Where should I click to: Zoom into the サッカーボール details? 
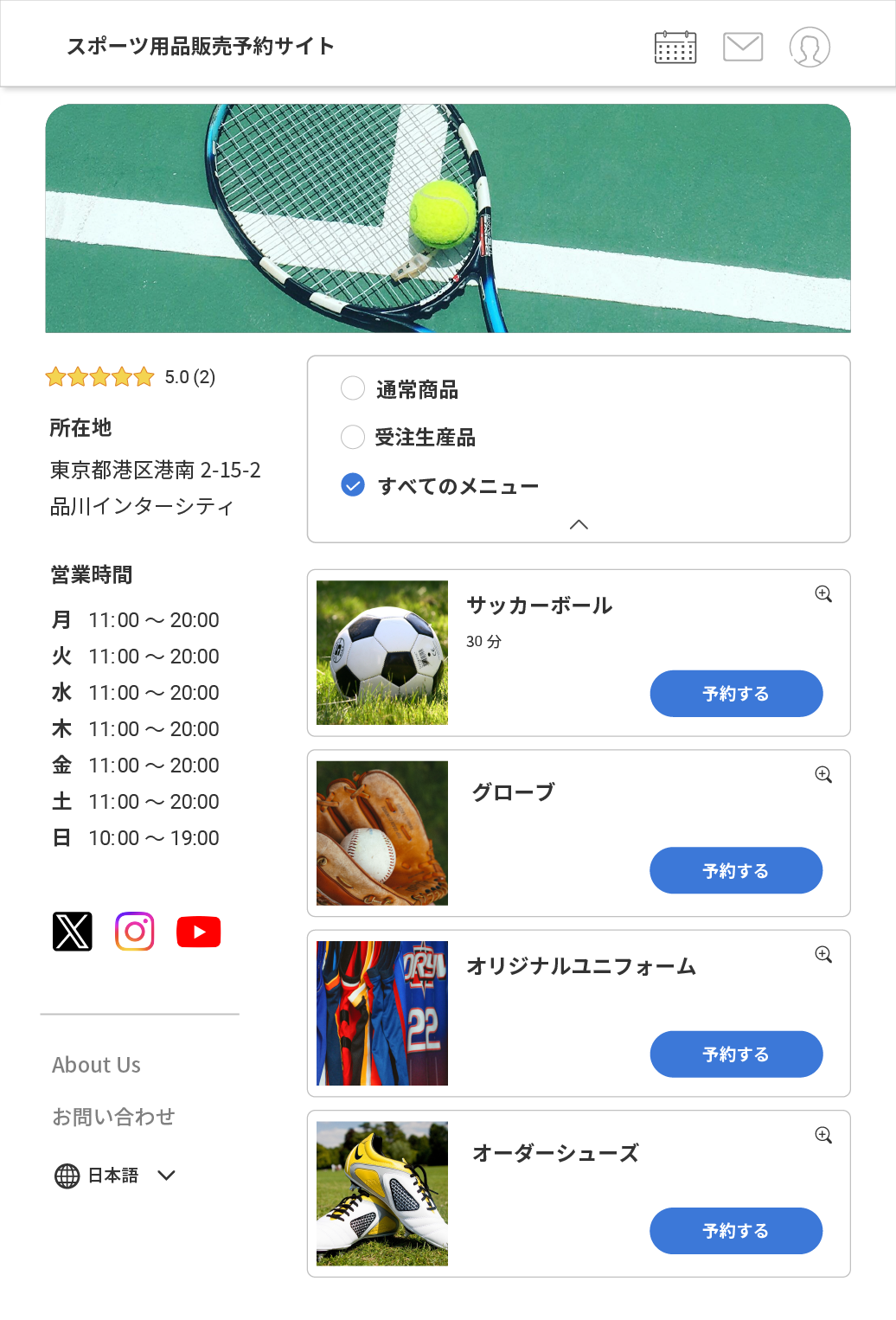point(823,594)
